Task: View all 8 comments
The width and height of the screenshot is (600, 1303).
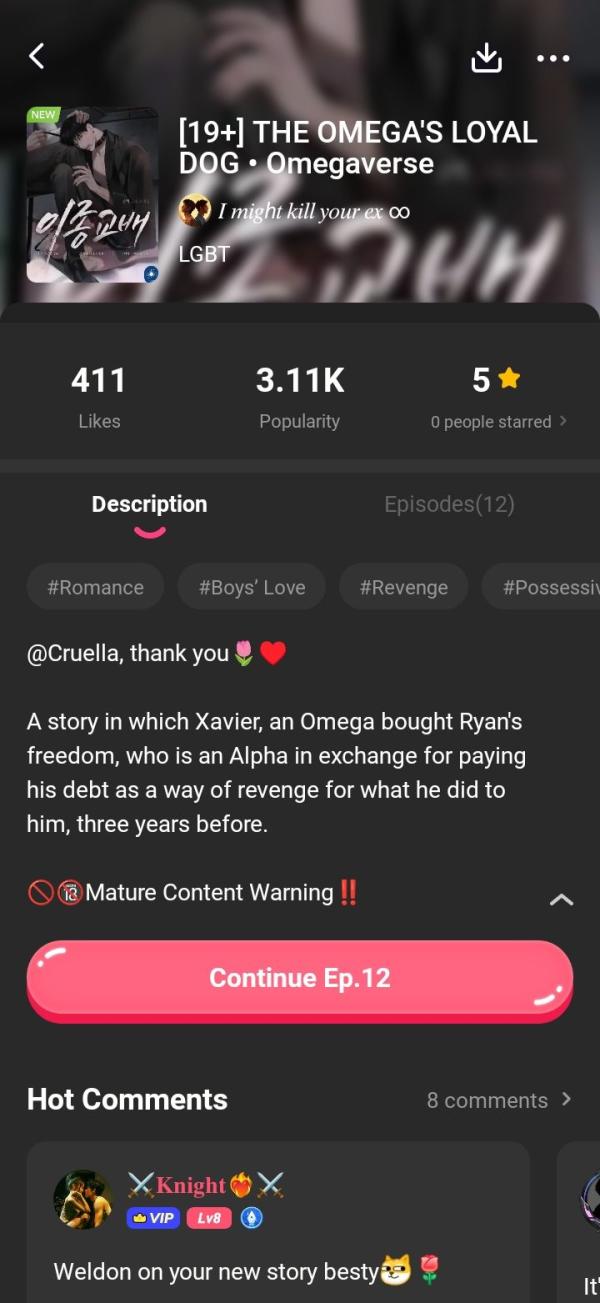Action: point(498,1100)
